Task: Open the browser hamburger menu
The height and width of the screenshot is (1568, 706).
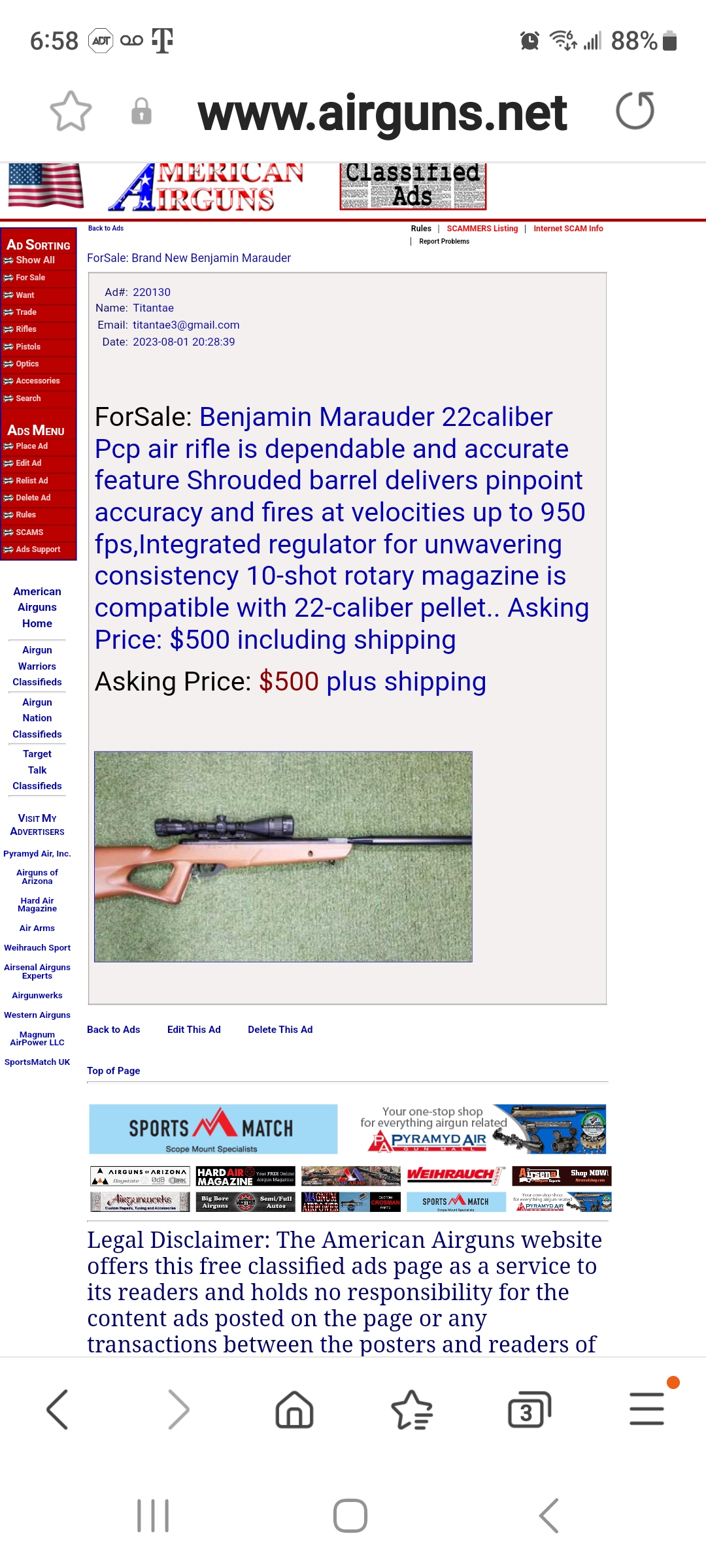Action: [647, 1409]
